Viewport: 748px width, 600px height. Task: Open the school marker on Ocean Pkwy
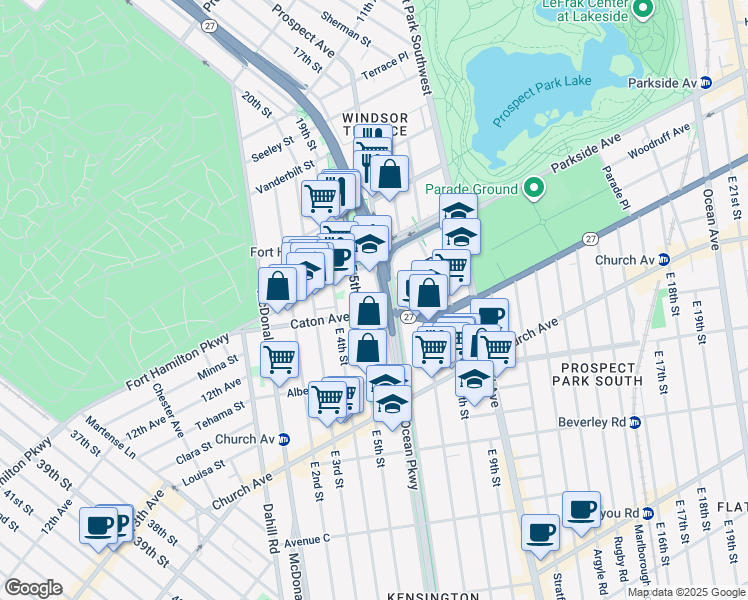(x=392, y=407)
